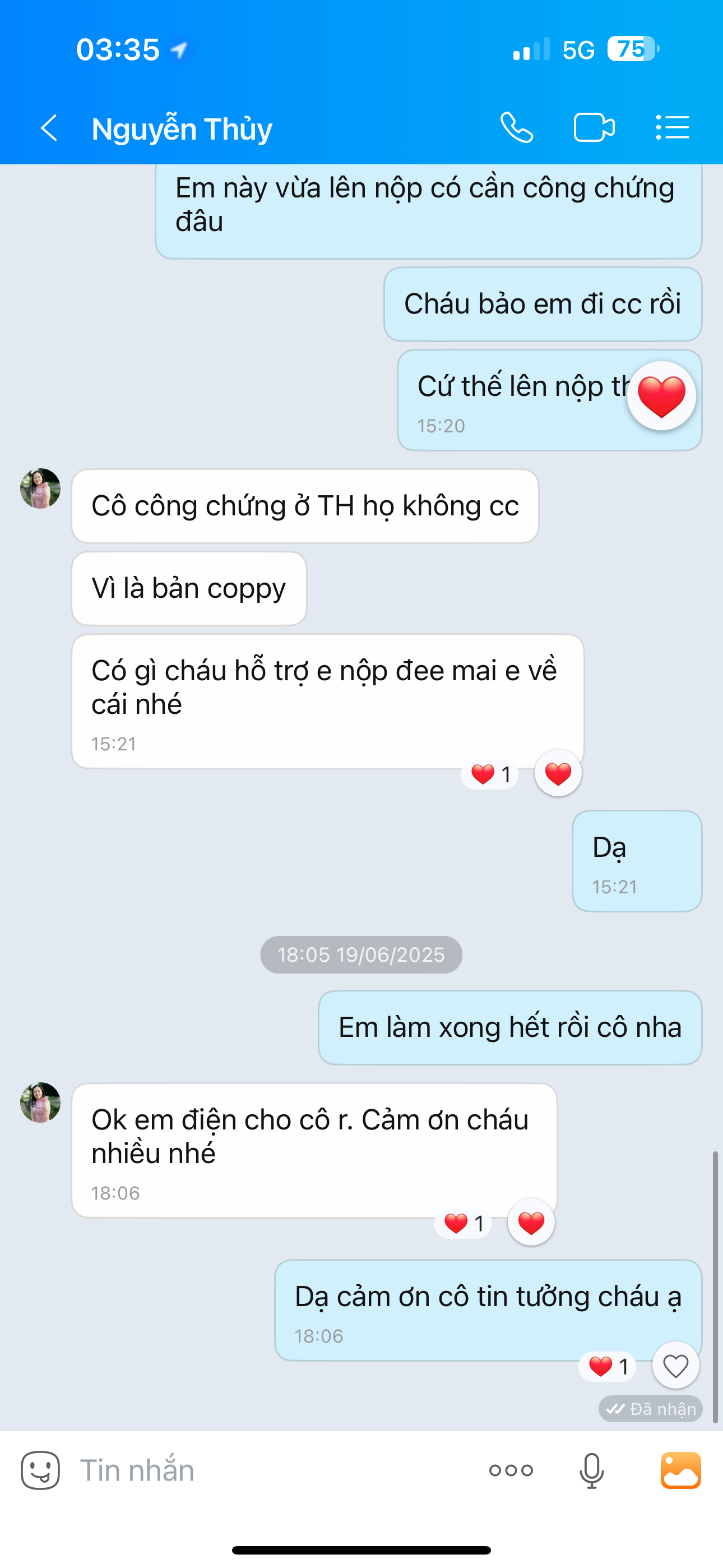Tap heart reaction on "Ok em điện cho cô r" message

click(x=531, y=1222)
